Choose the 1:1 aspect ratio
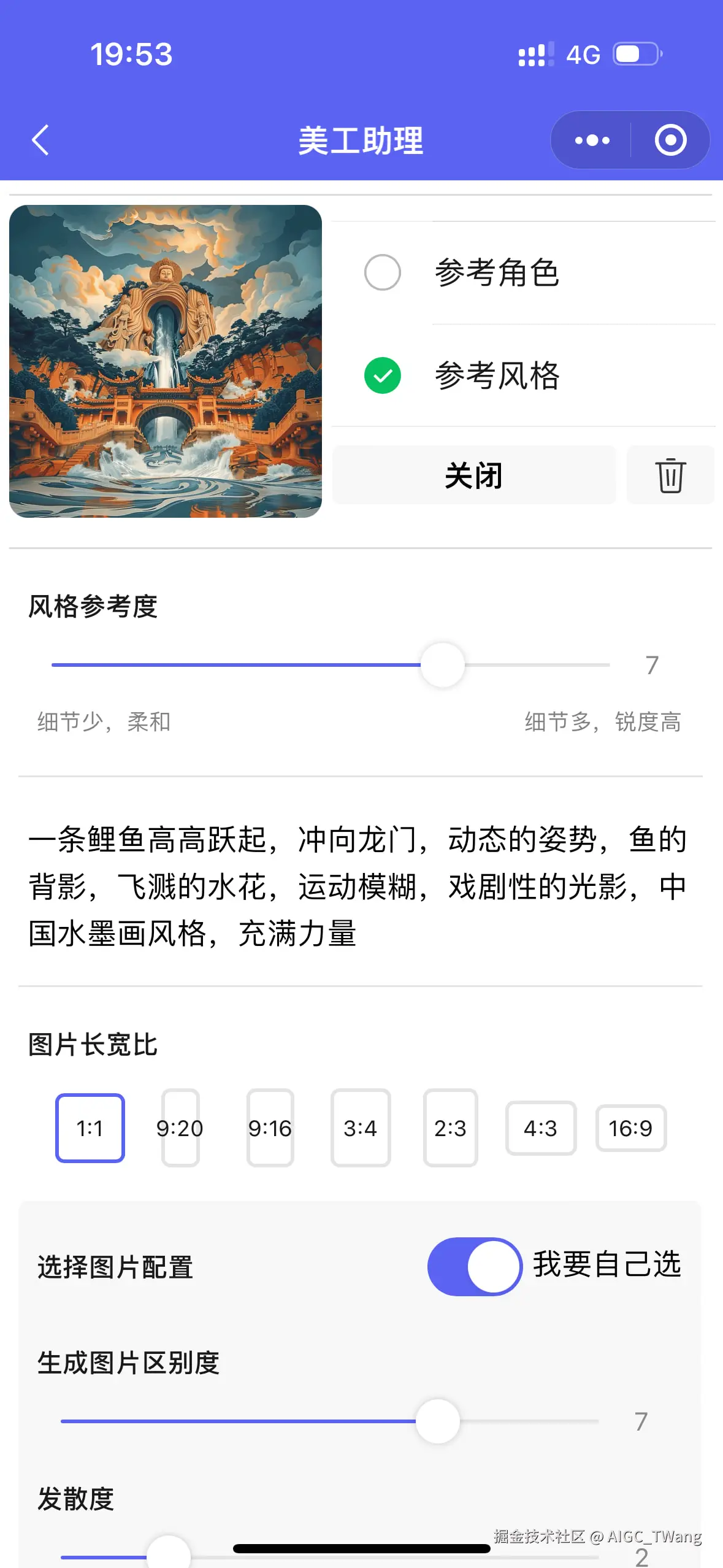Image resolution: width=723 pixels, height=1568 pixels. pos(90,1128)
